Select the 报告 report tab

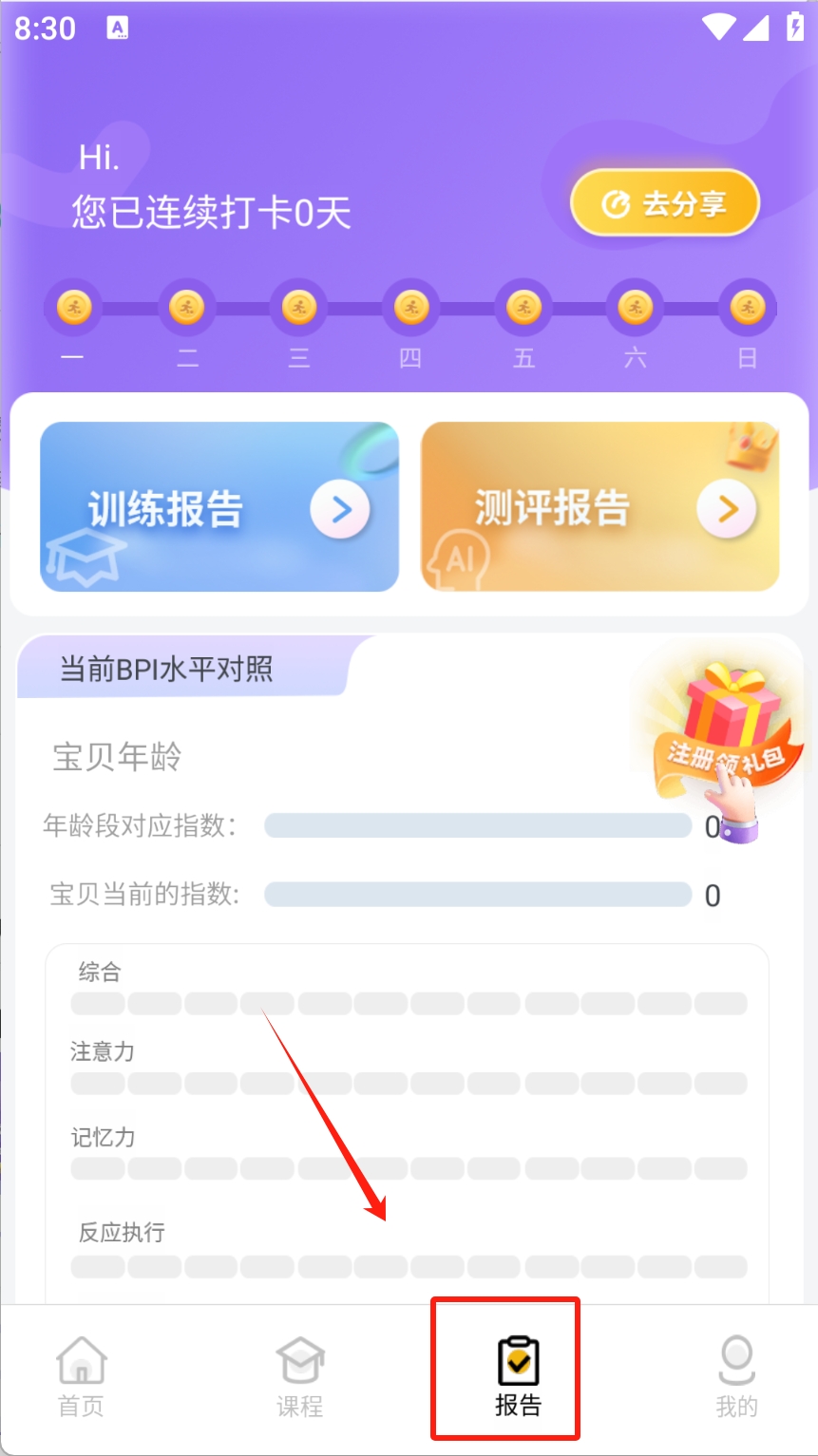[x=518, y=1376]
